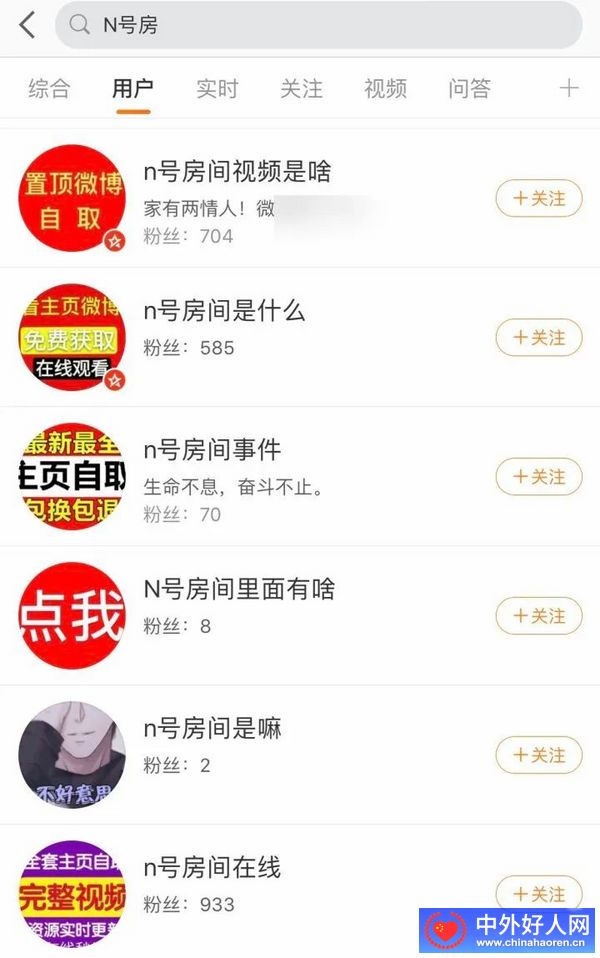Screen dimensions: 600x958
Task: Open the profile of N号房间里面有啥
Action: point(238,590)
